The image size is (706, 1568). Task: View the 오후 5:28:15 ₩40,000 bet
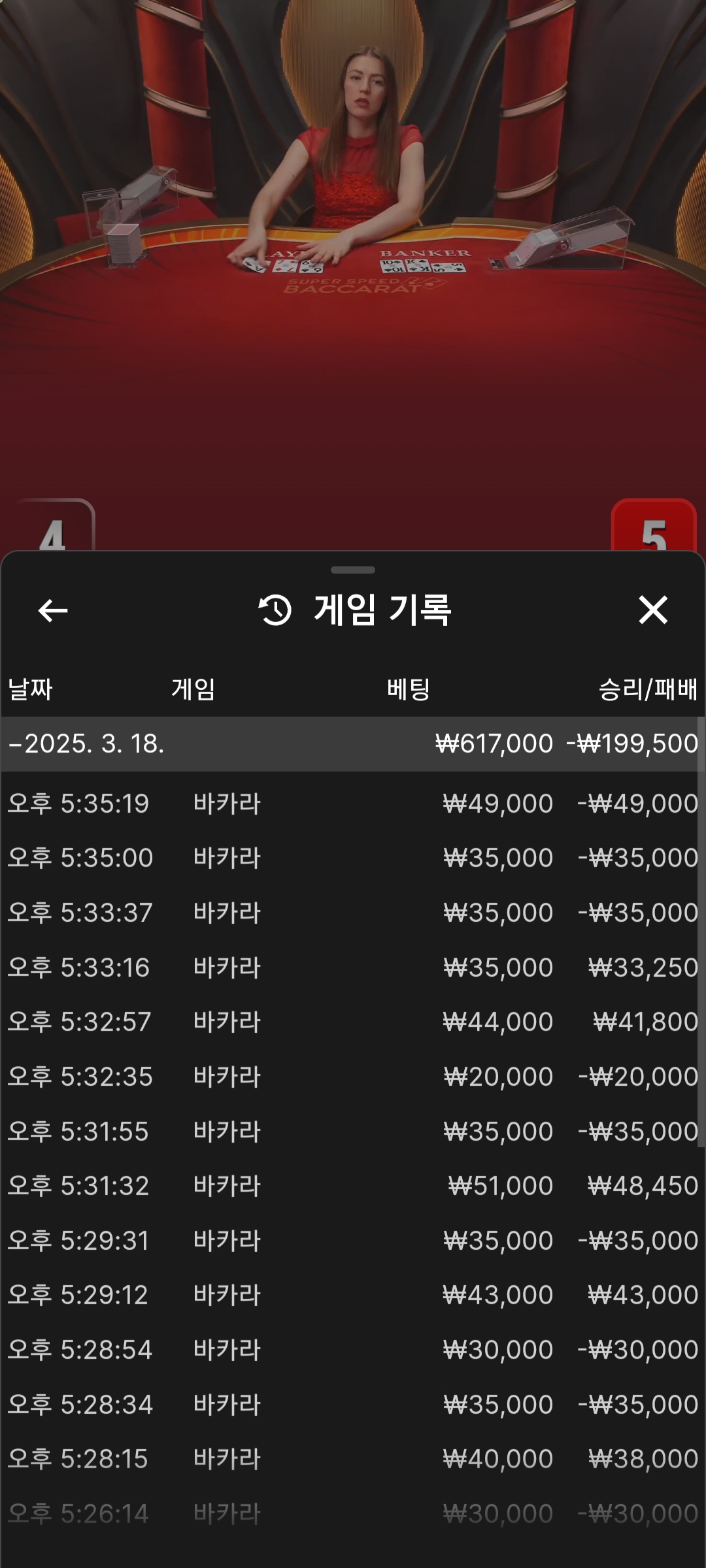coord(353,1459)
